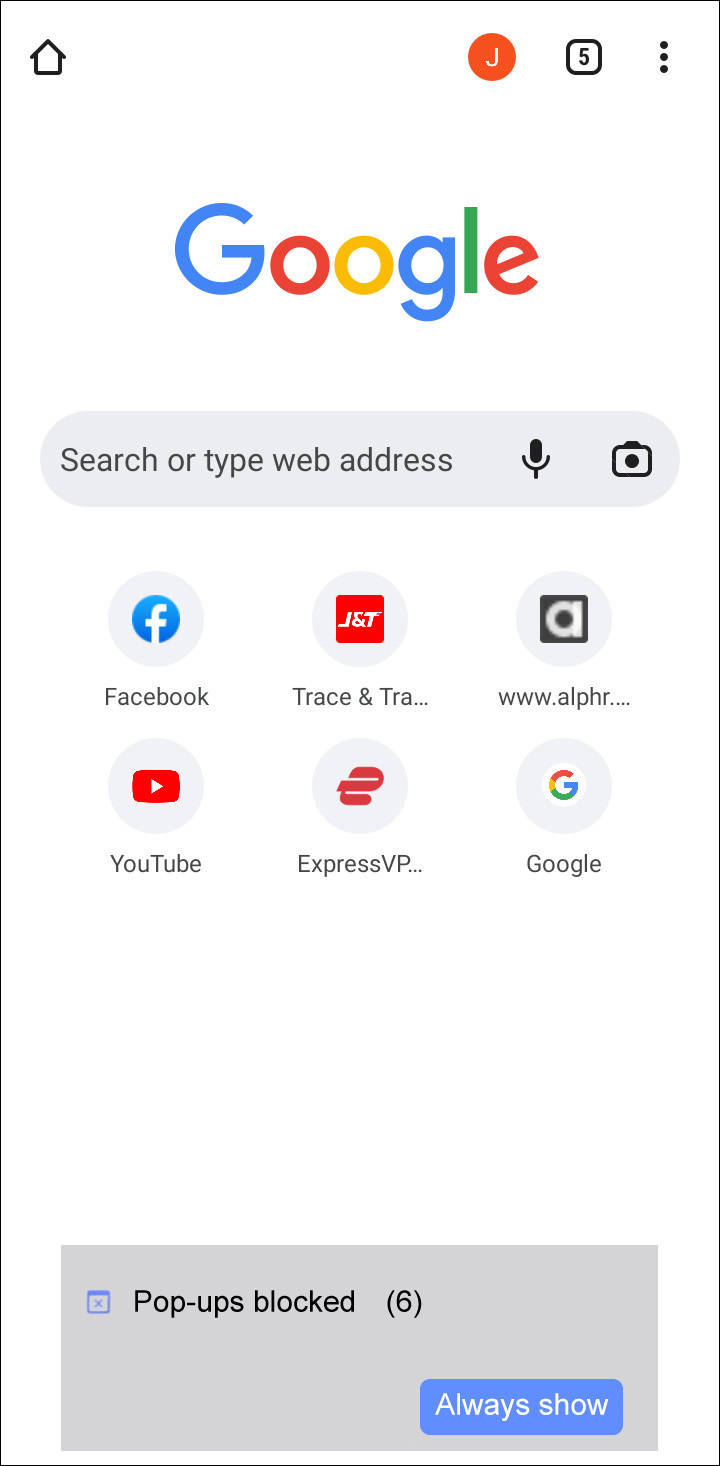Search with the camera lens icon
Viewport: 720px width, 1466px height.
tap(632, 460)
